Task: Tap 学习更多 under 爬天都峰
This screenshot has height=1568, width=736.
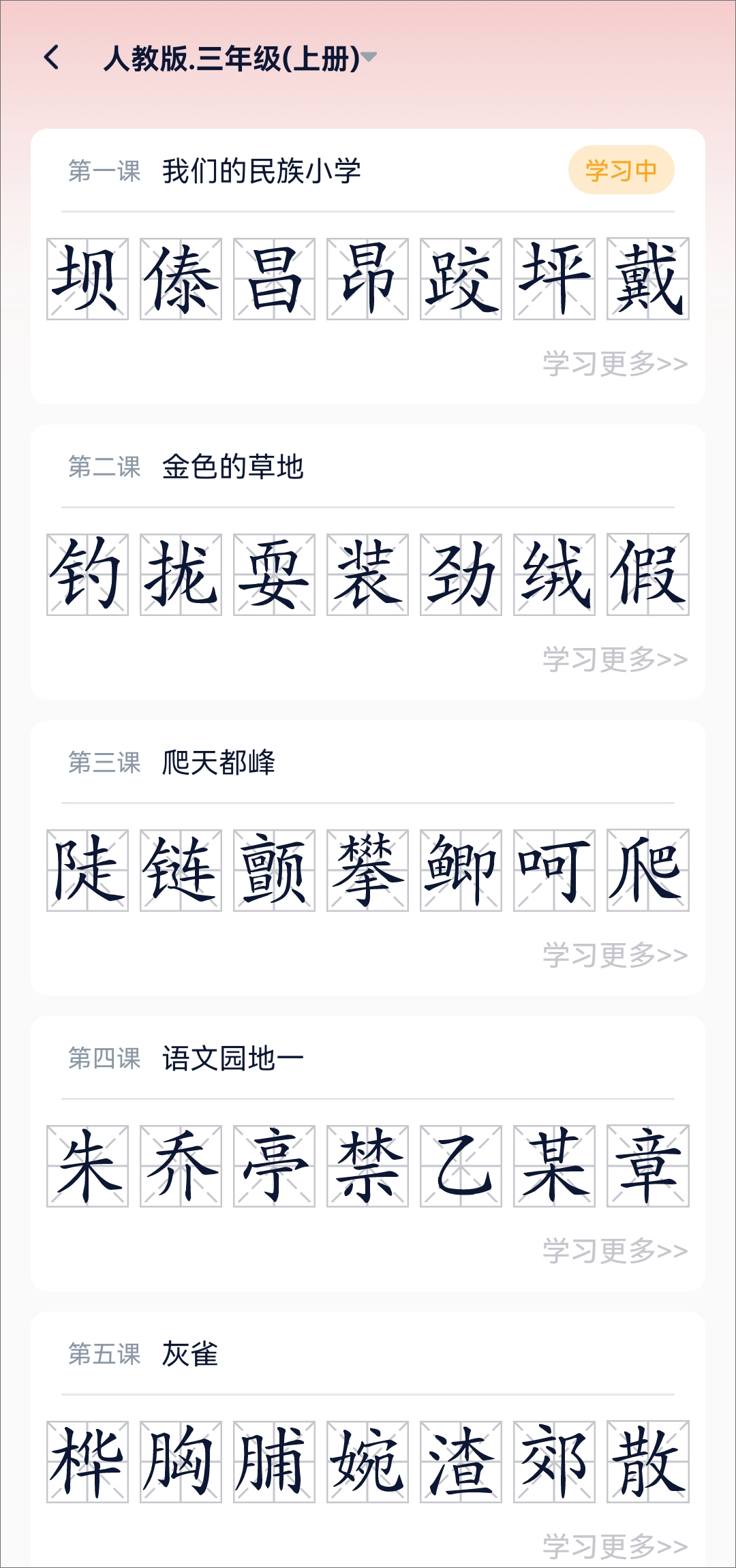Action: [x=615, y=955]
